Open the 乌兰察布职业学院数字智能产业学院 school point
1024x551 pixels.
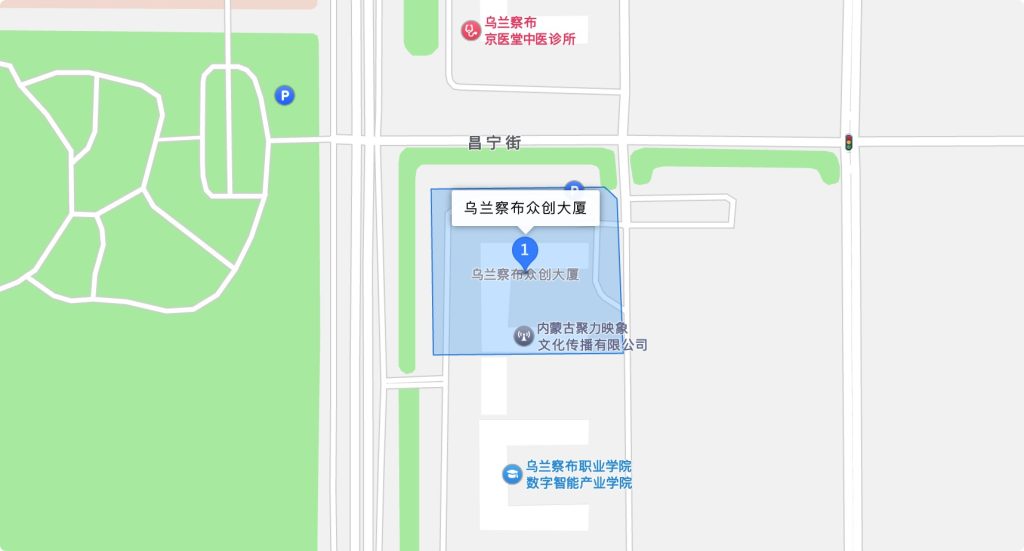click(512, 474)
